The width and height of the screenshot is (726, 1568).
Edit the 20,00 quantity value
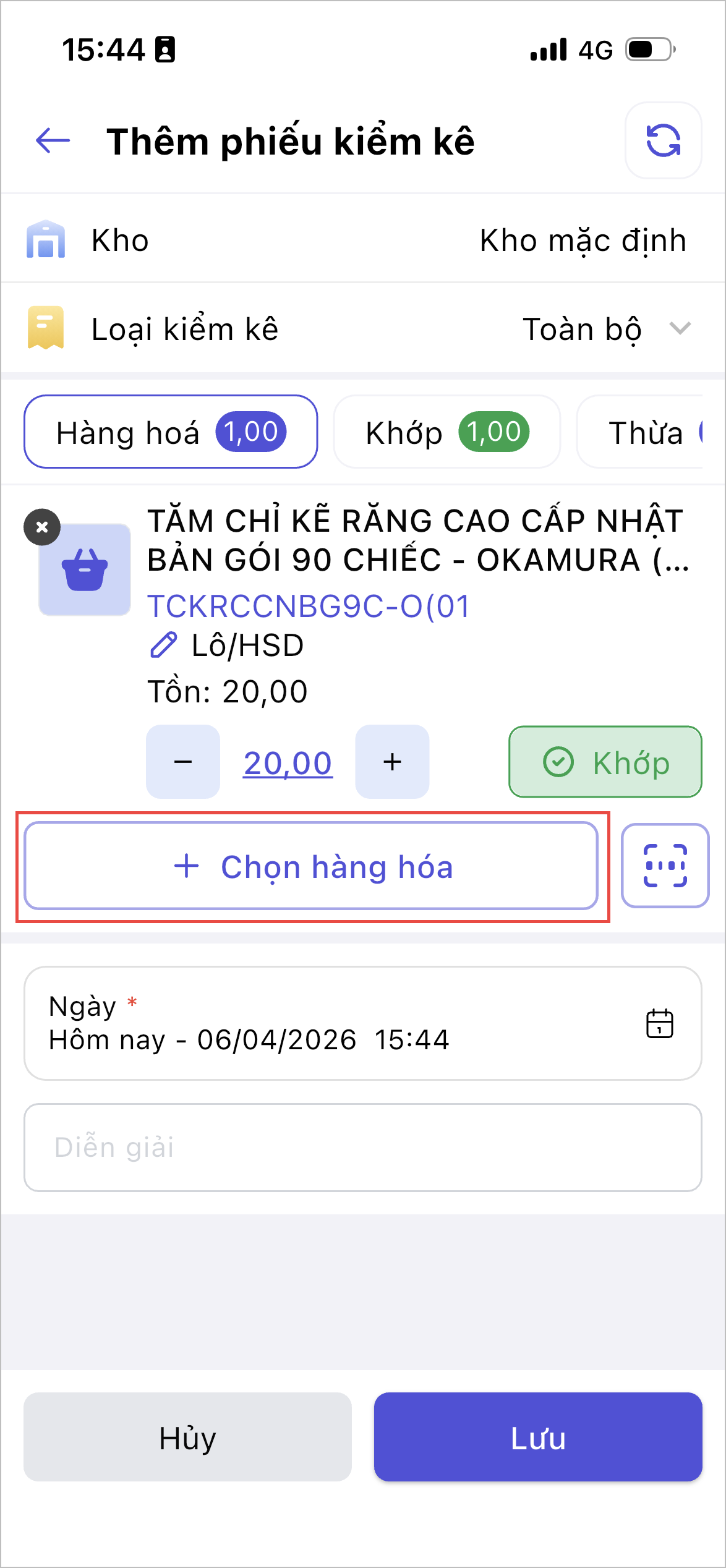pos(288,762)
